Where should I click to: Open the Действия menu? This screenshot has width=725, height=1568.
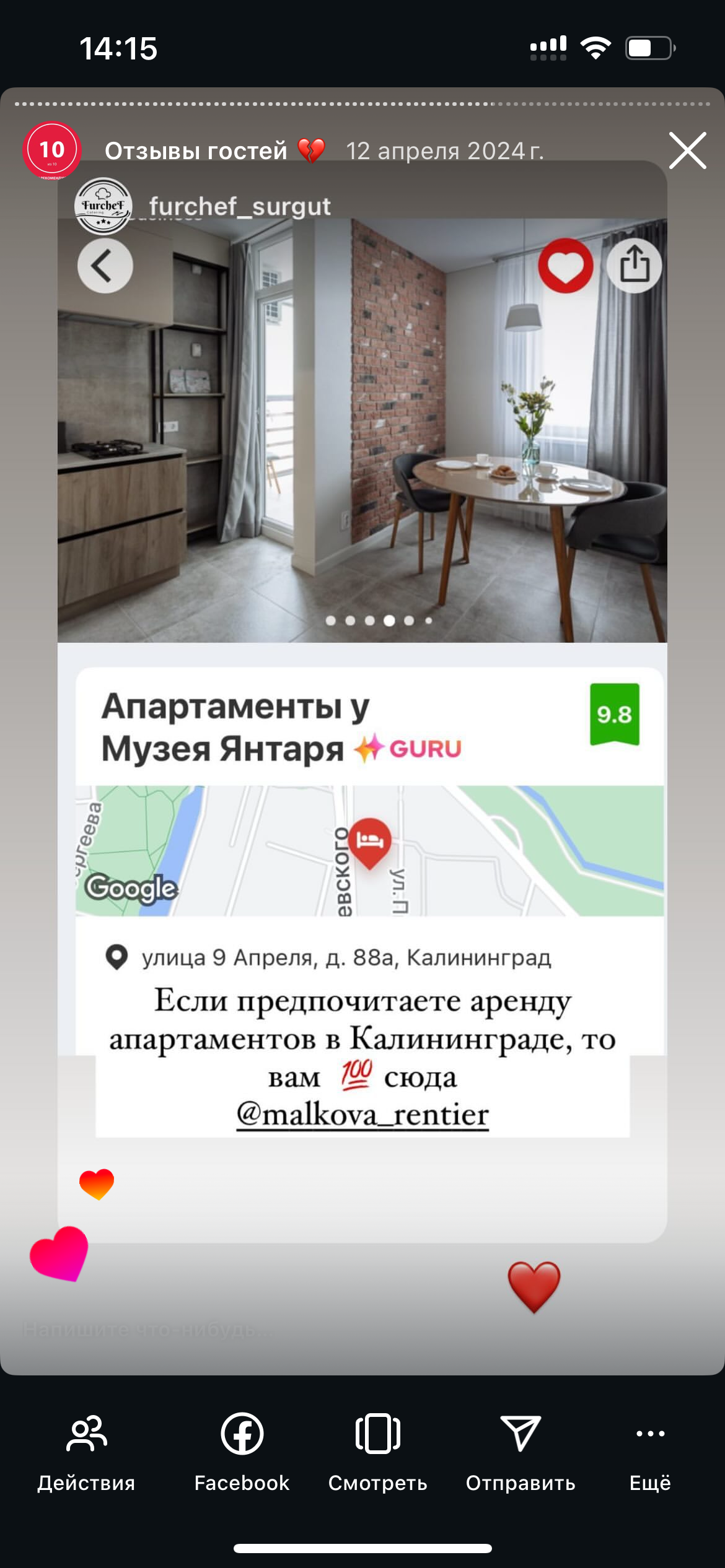coord(86,1450)
